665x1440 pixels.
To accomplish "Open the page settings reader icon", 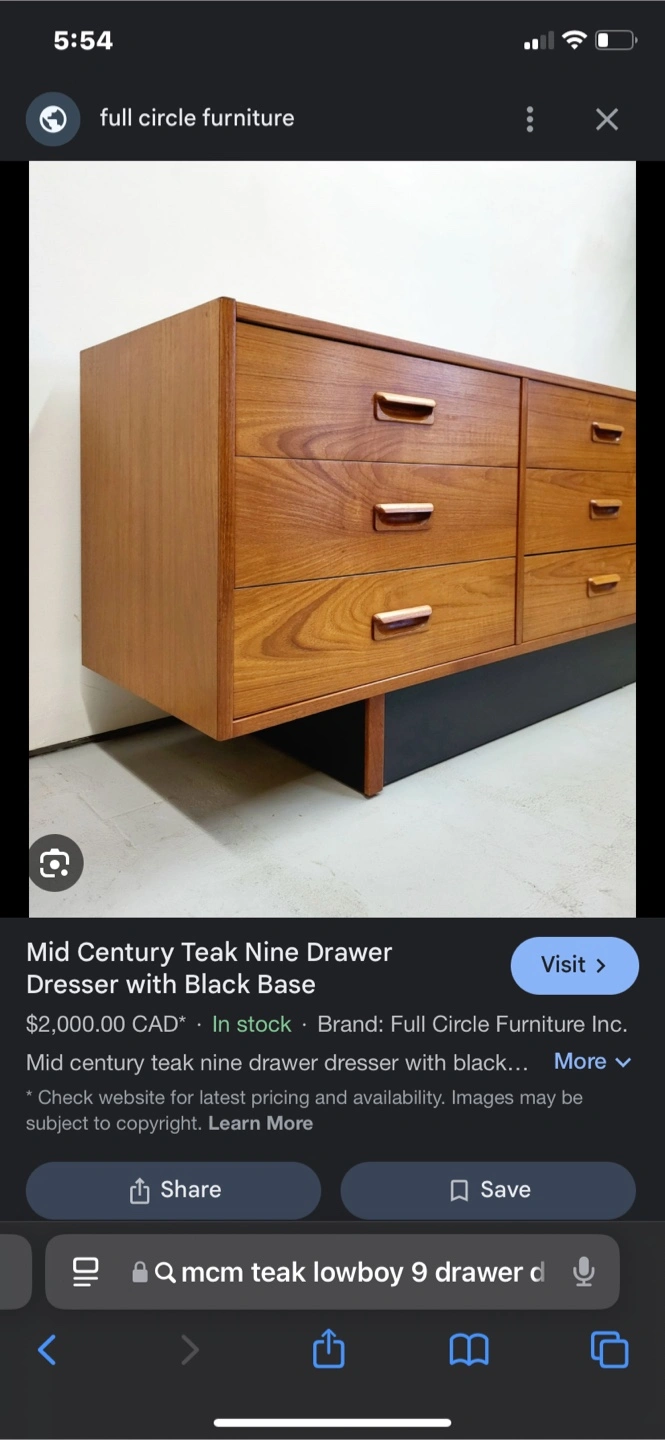I will [86, 1272].
